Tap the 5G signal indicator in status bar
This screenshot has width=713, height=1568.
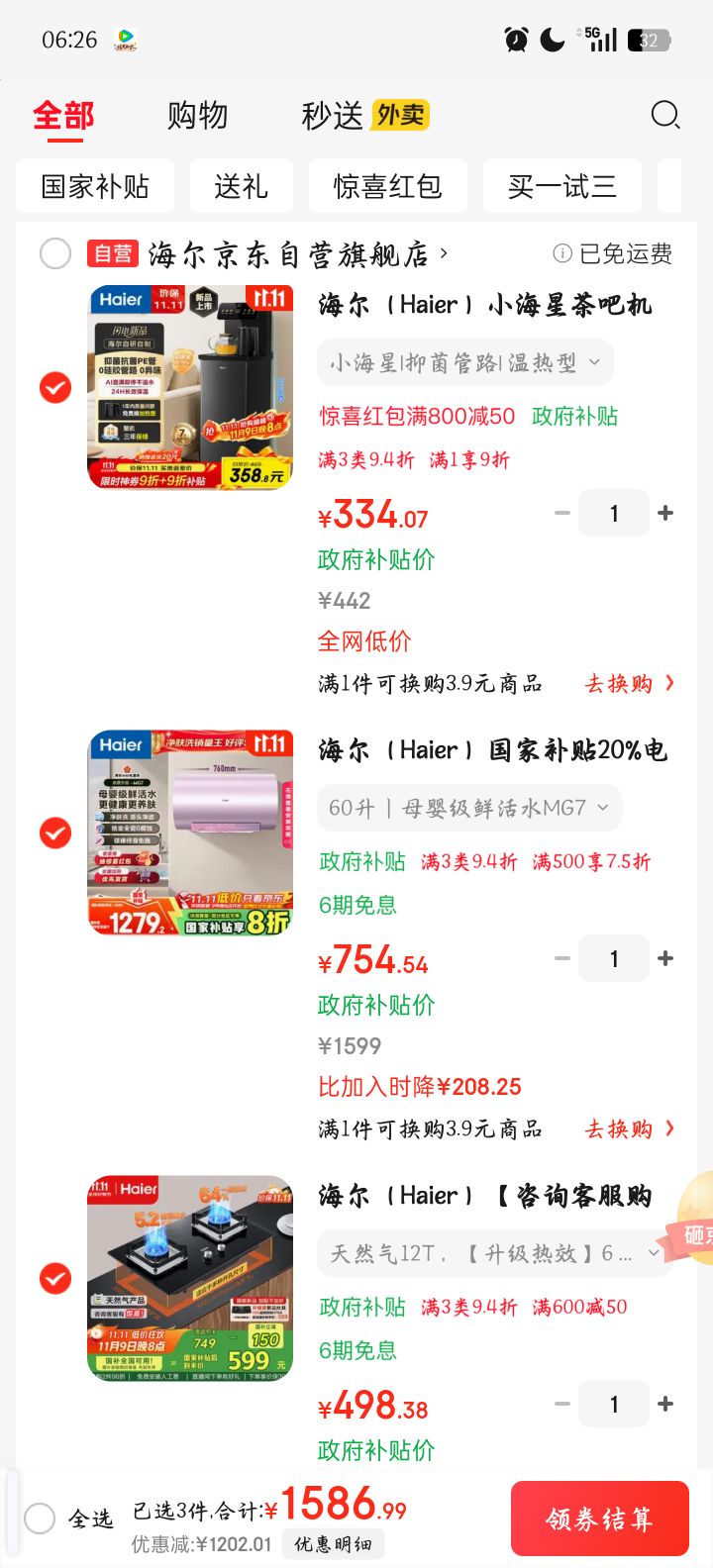[x=591, y=39]
